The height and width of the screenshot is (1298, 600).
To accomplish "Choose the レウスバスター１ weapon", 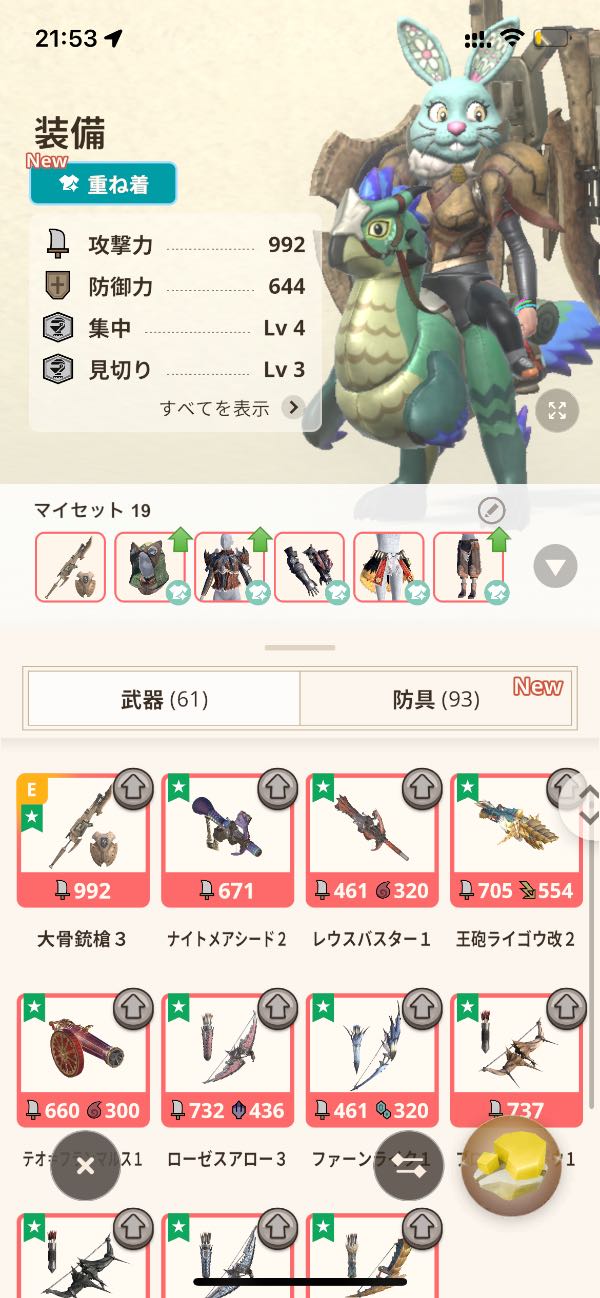I will (371, 840).
